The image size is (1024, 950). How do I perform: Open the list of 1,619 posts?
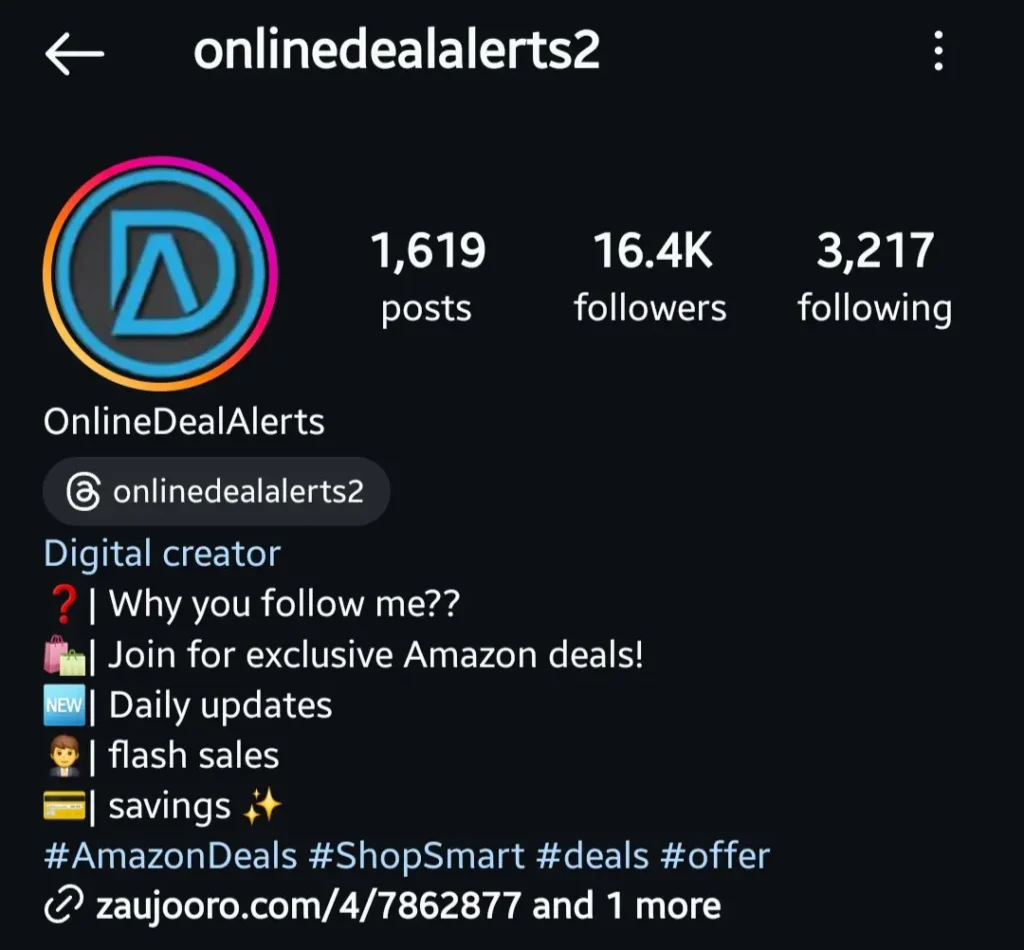tap(427, 277)
